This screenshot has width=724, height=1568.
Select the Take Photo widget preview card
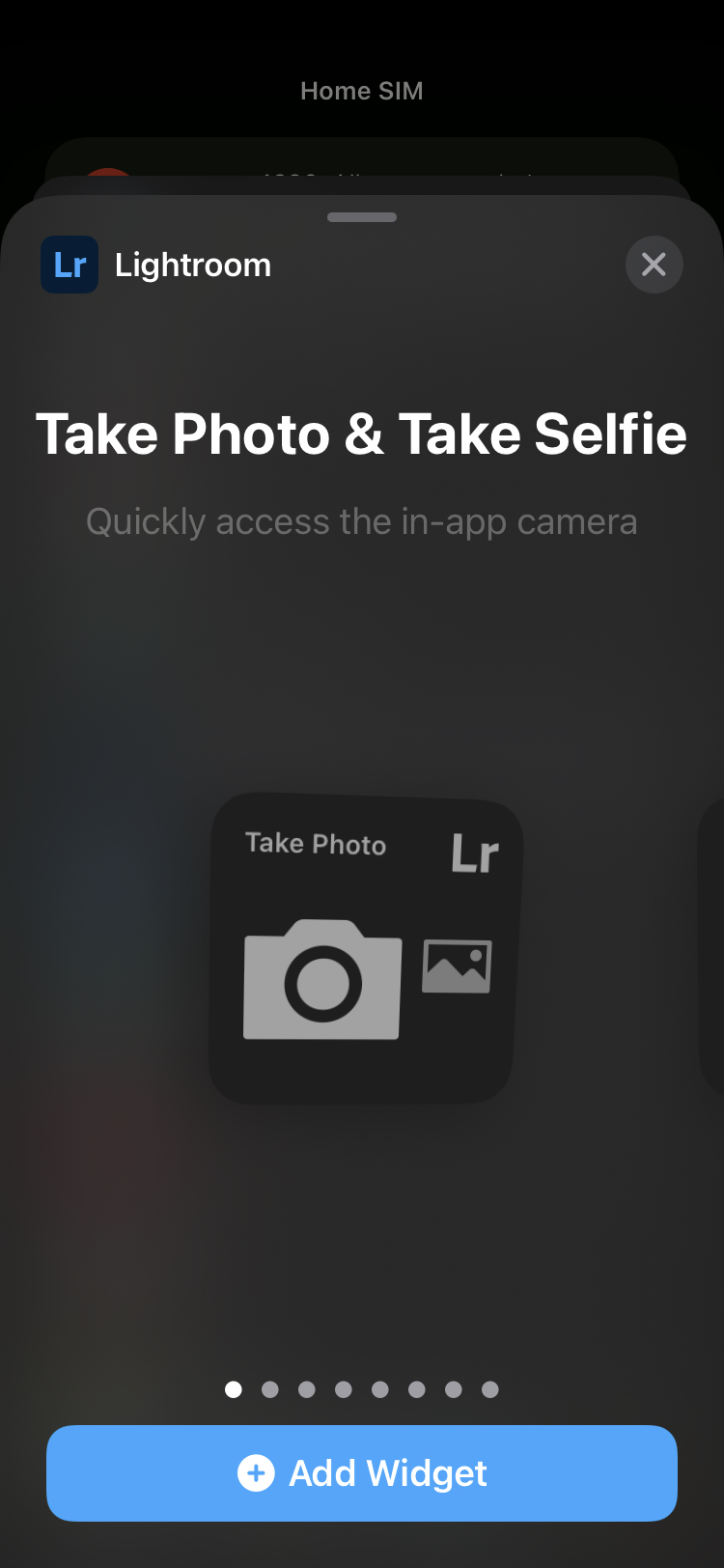pyautogui.click(x=365, y=949)
